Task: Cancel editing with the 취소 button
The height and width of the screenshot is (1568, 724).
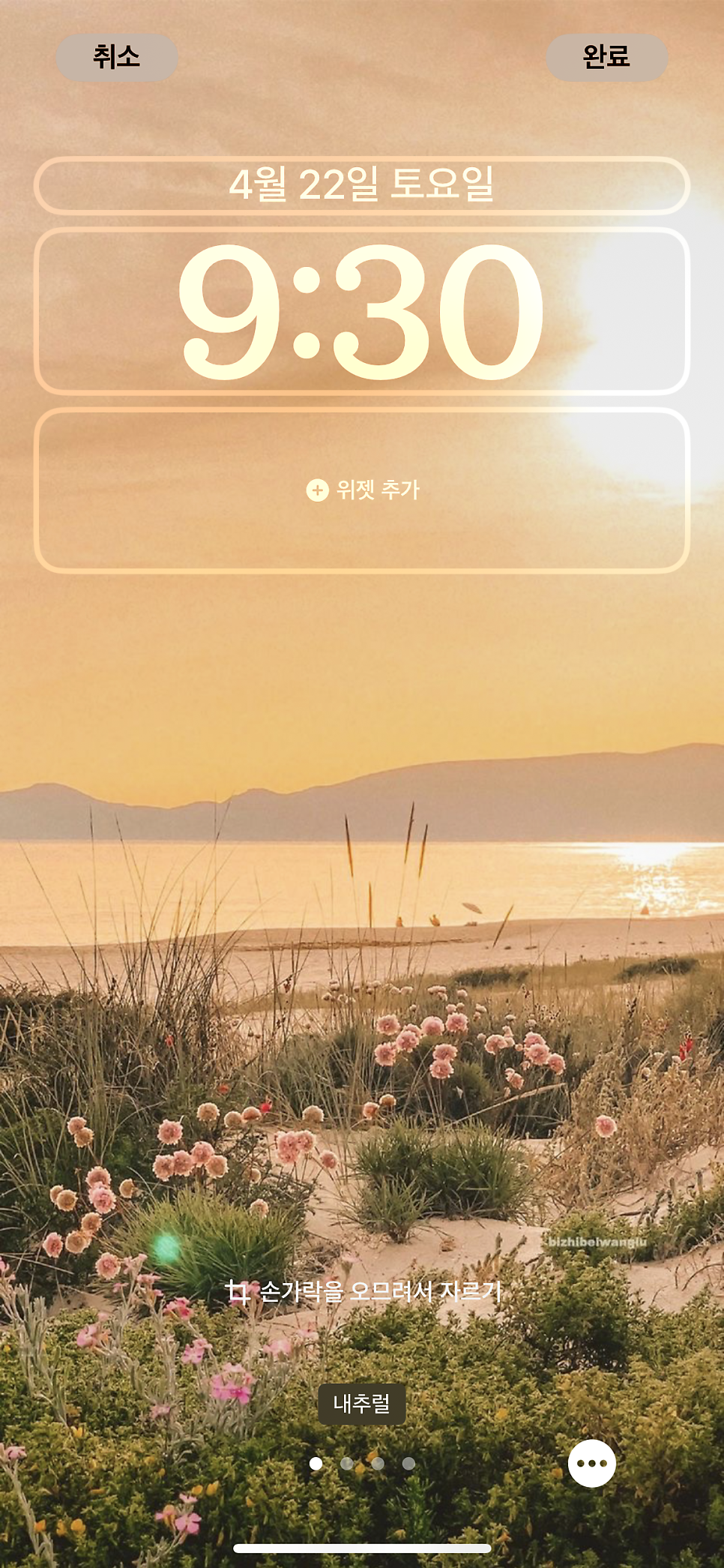Action: (117, 57)
